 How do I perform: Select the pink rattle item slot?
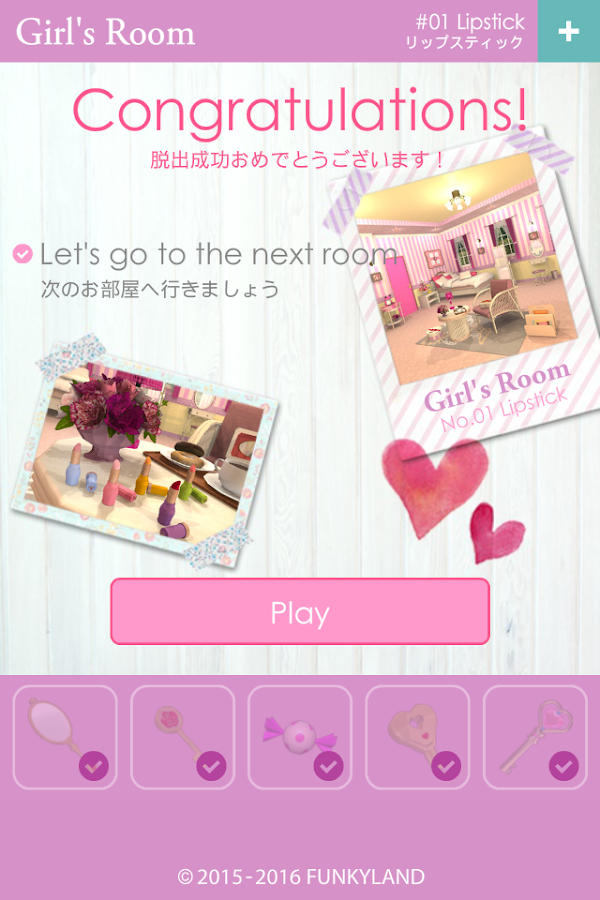[x=182, y=737]
